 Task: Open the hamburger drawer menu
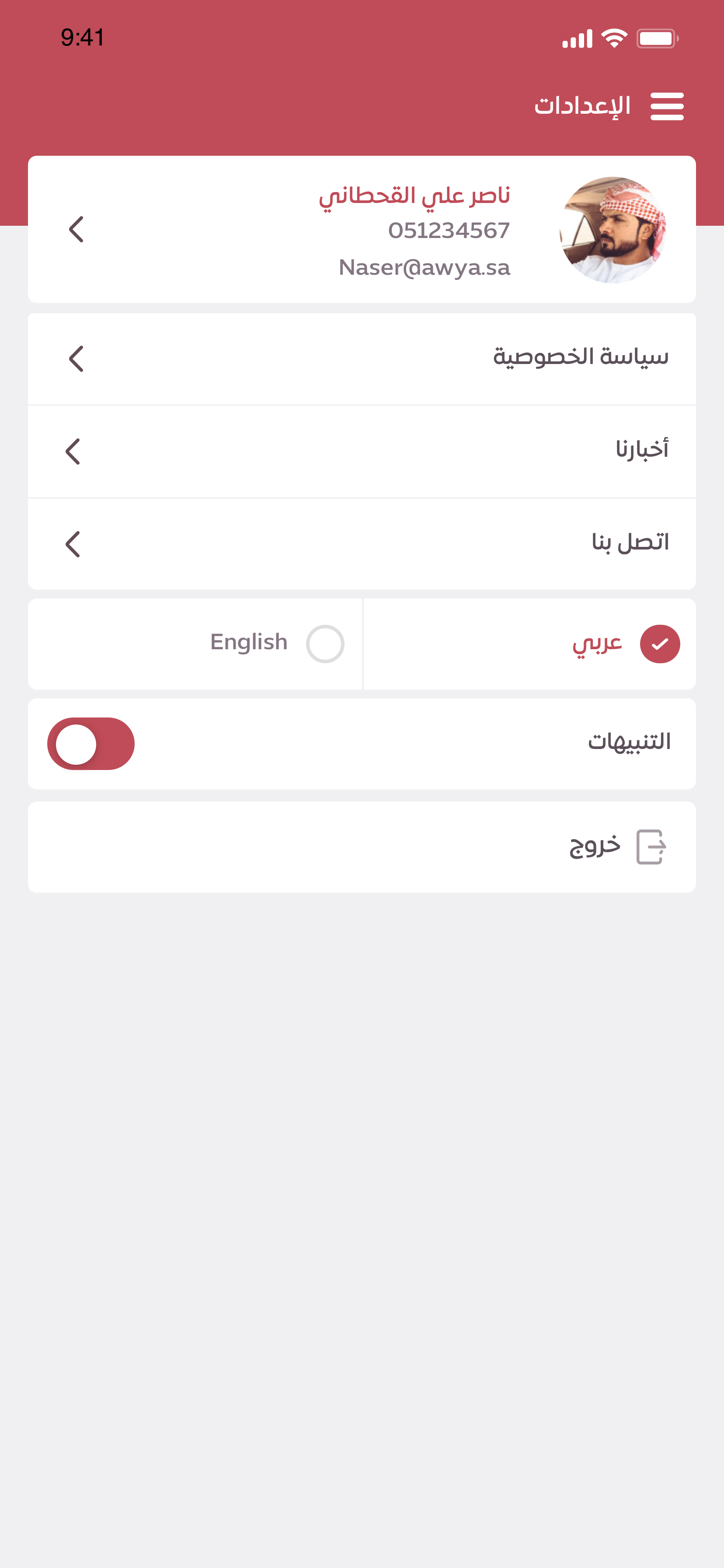[x=667, y=106]
